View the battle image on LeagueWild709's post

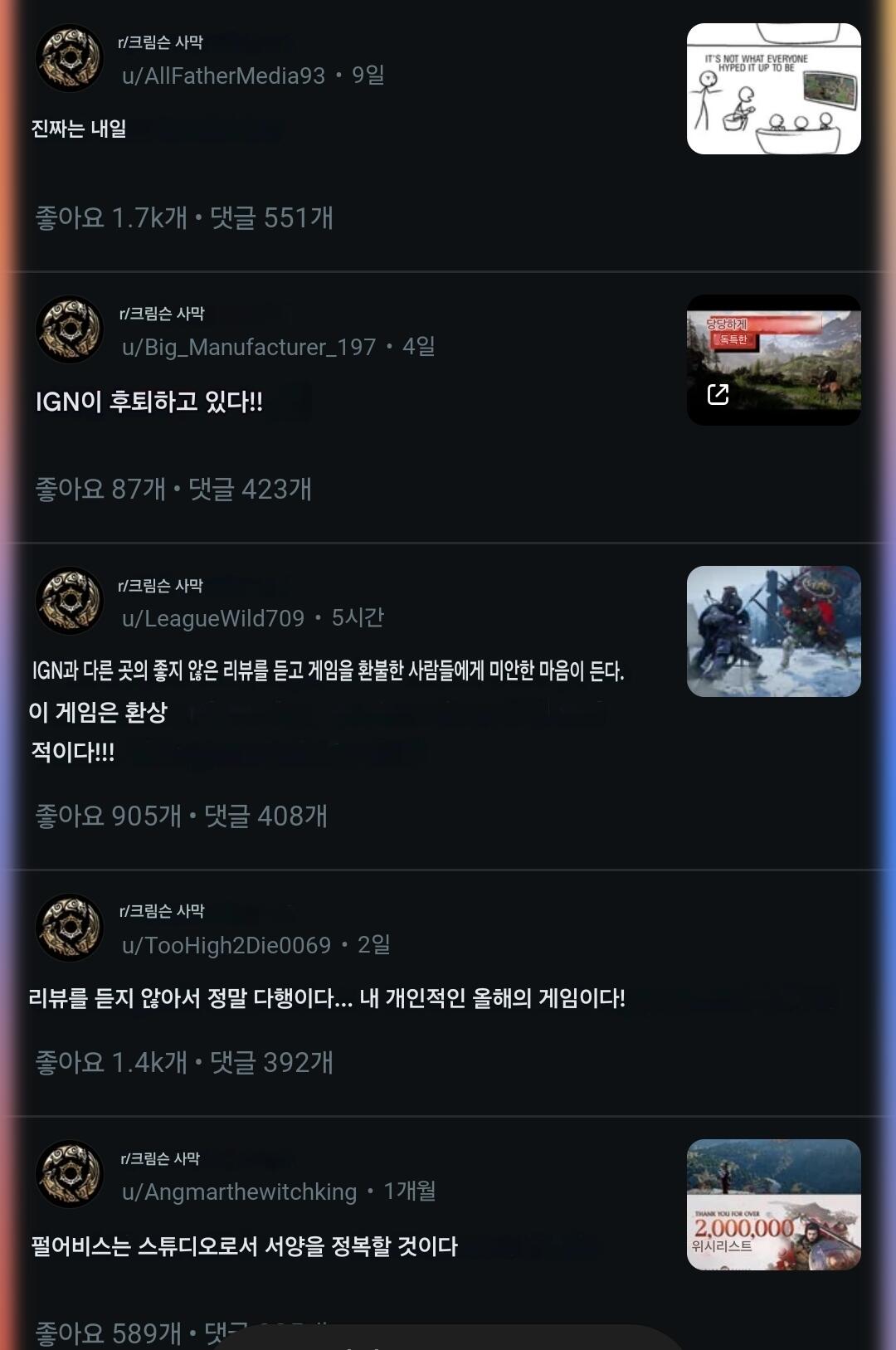point(773,631)
